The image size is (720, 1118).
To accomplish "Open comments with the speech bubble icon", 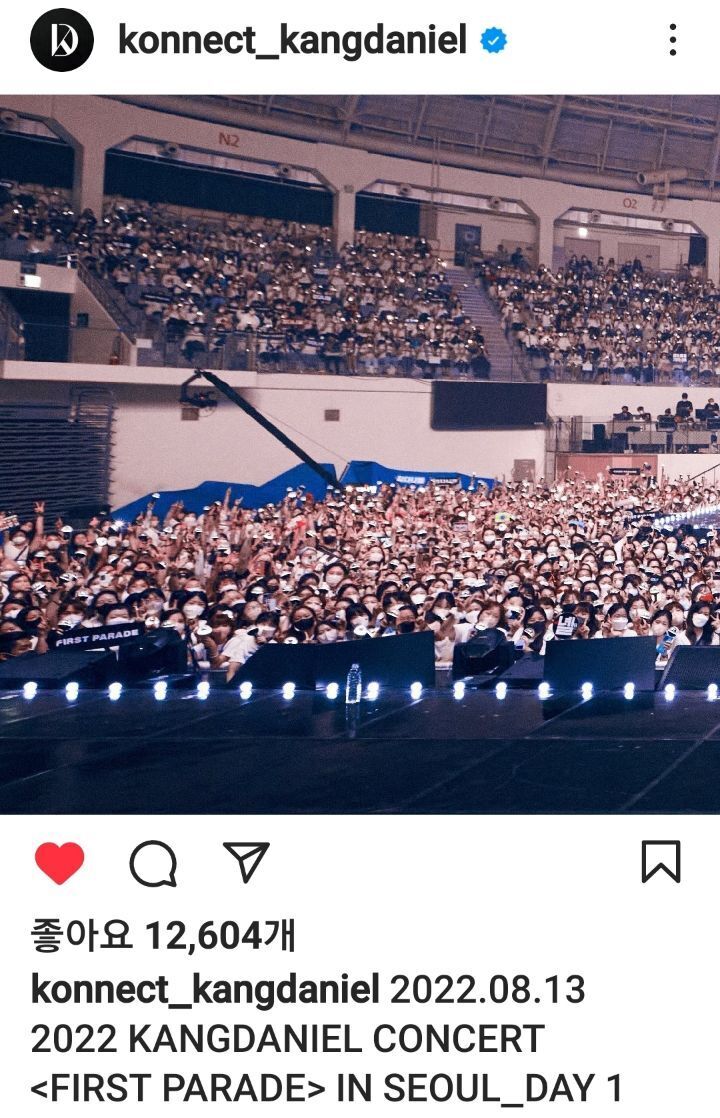I will (153, 862).
